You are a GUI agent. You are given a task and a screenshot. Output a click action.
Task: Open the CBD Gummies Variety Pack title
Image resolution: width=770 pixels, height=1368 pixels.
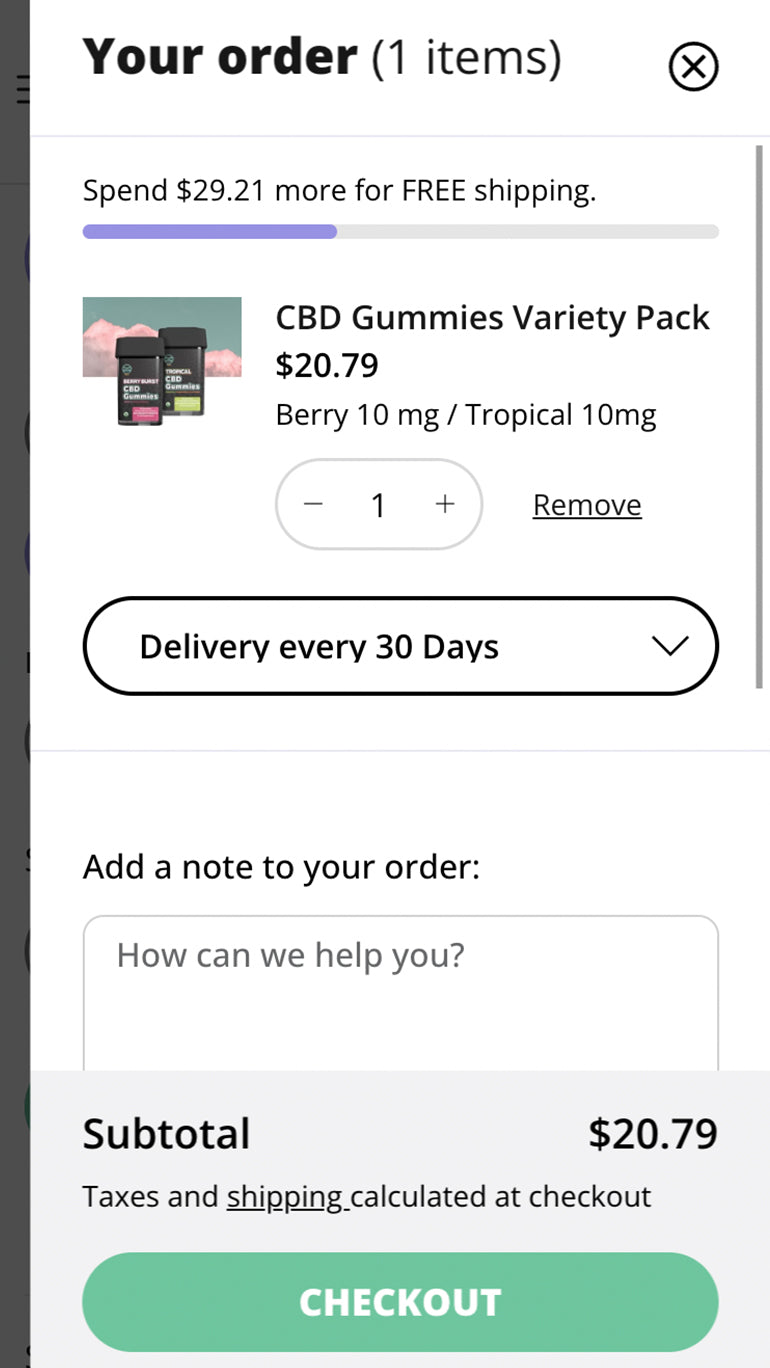click(x=492, y=318)
